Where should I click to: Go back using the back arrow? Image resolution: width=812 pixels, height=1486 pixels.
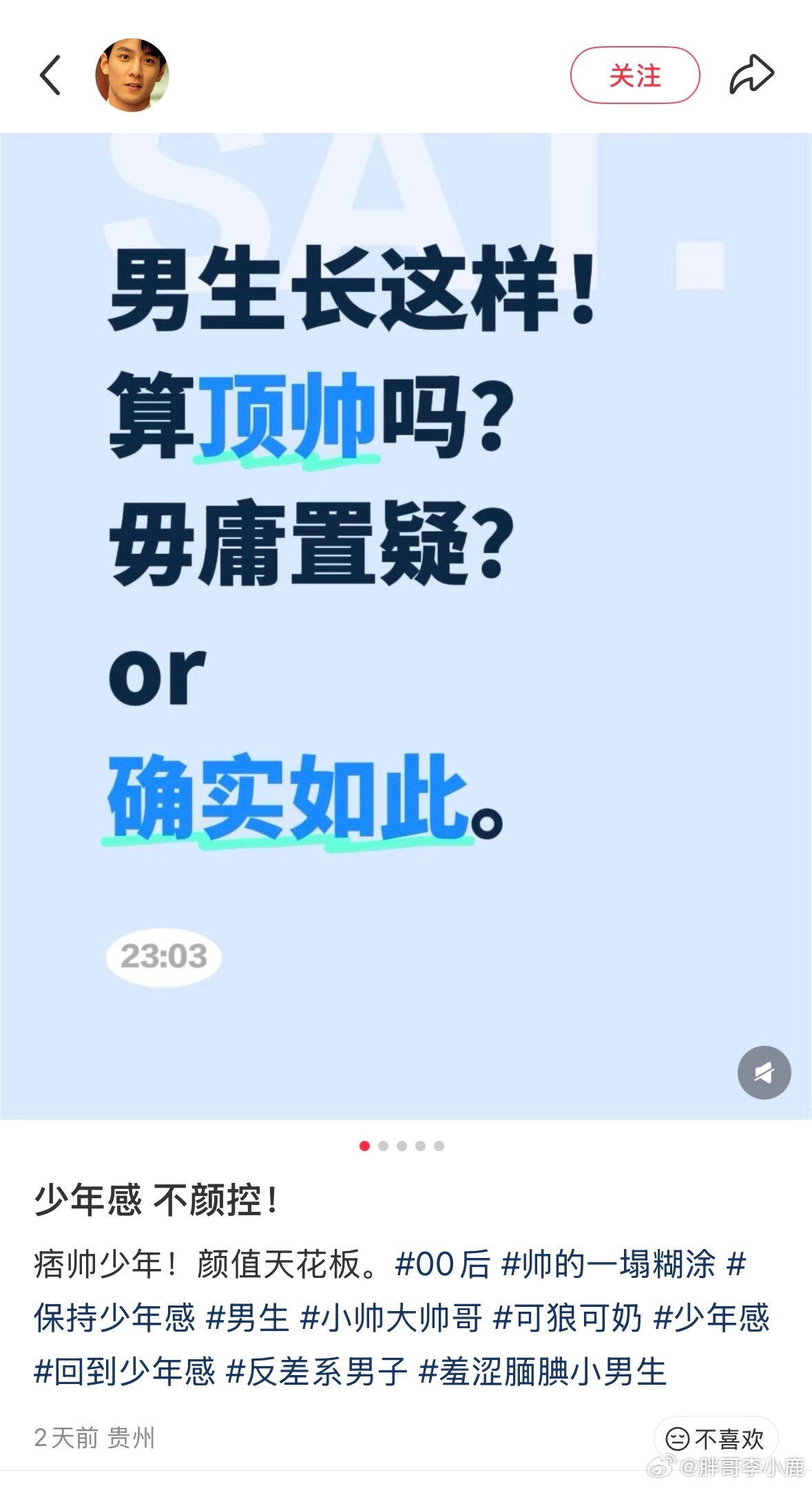(50, 74)
